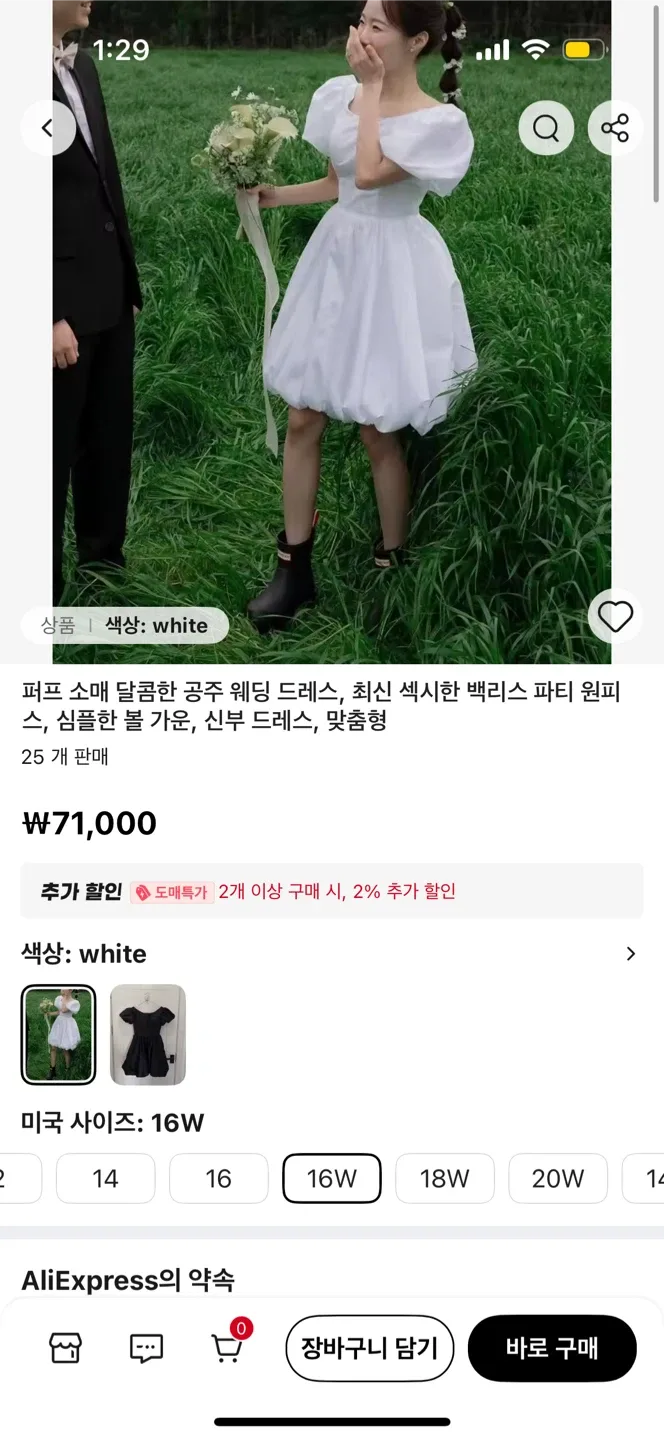The height and width of the screenshot is (1440, 664).
Task: Open the shopping cart
Action: 227,1349
